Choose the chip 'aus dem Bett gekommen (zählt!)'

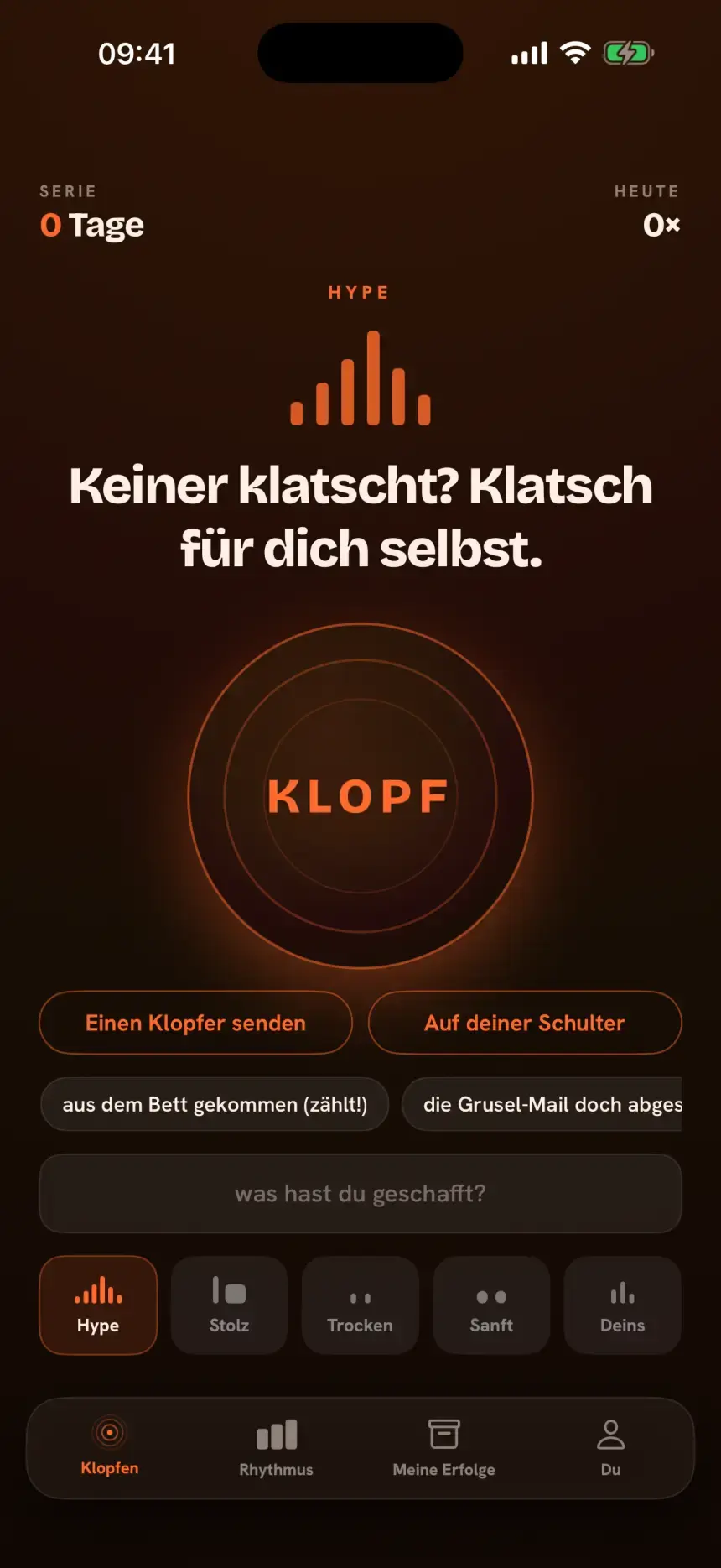point(215,1104)
